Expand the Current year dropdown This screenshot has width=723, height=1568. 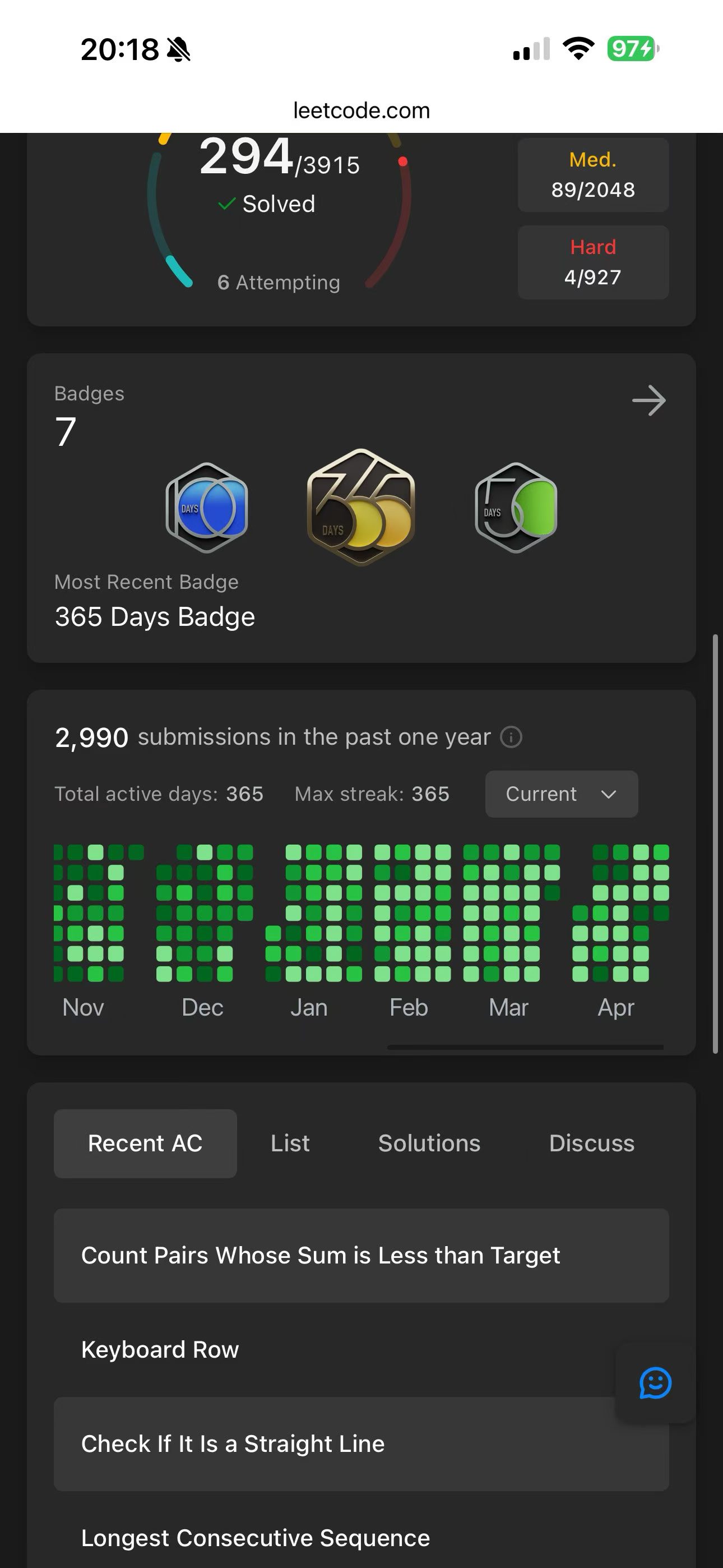point(561,794)
